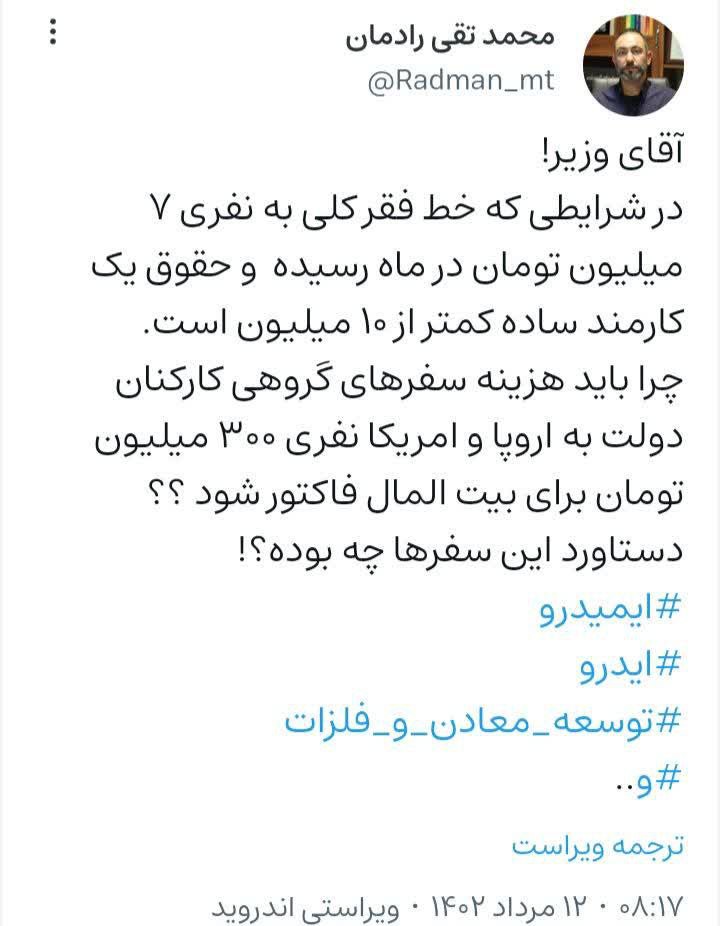Viewport: 720px width, 926px height.
Task: Tap the ترجمه ویراست translate link
Action: 598,845
